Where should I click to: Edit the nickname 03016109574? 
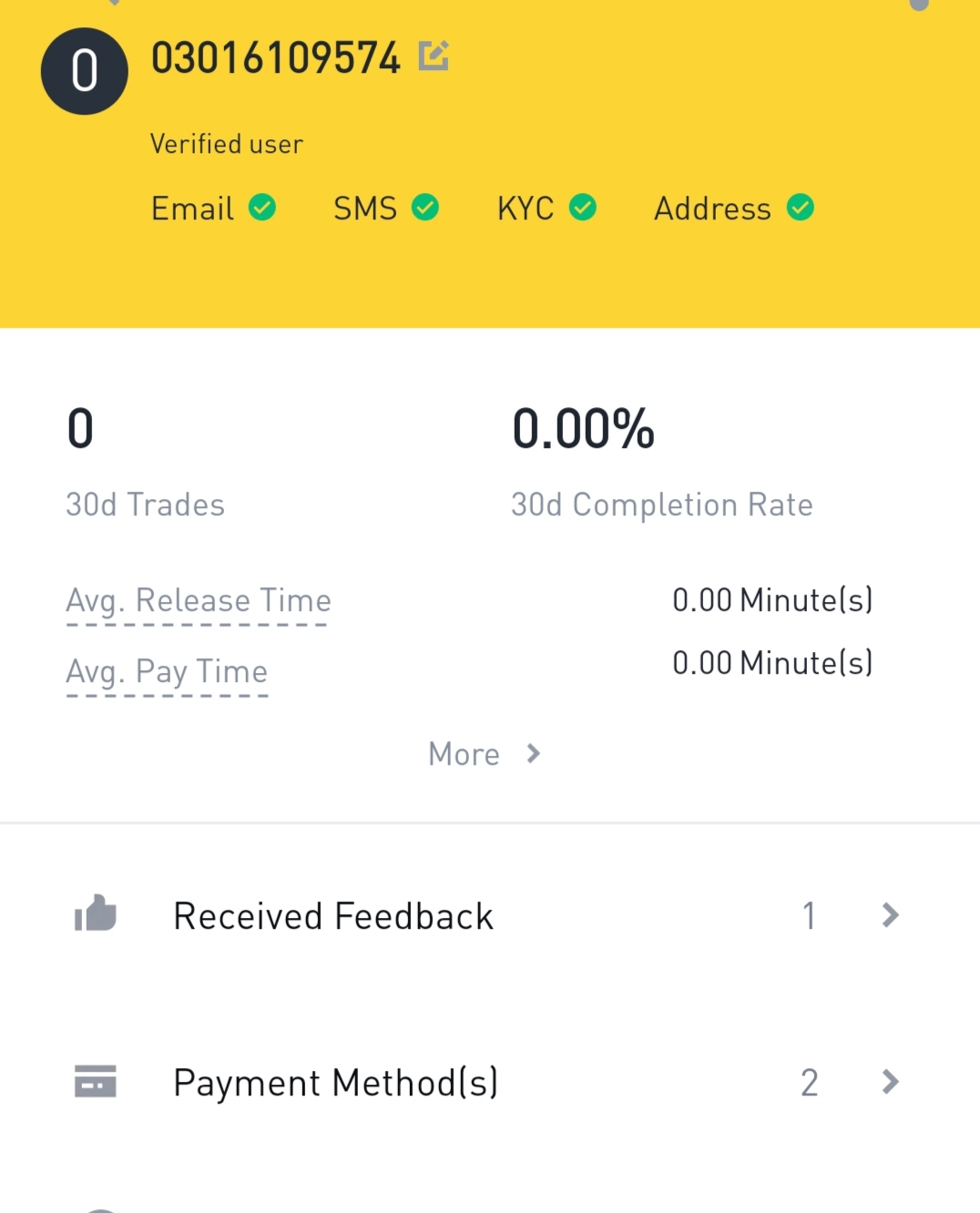pyautogui.click(x=434, y=56)
